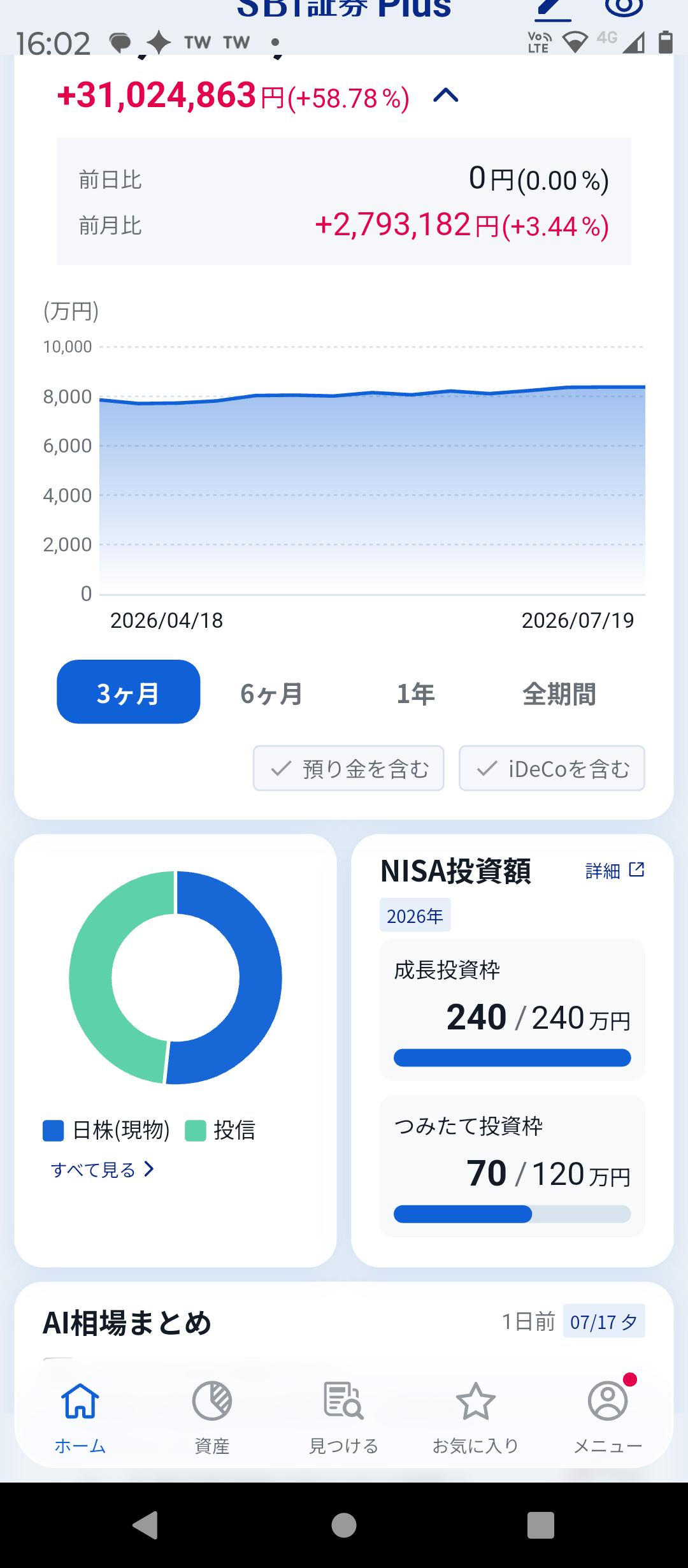Viewport: 688px width, 1568px height.
Task: Show the 全期間 chart range
Action: (x=559, y=693)
